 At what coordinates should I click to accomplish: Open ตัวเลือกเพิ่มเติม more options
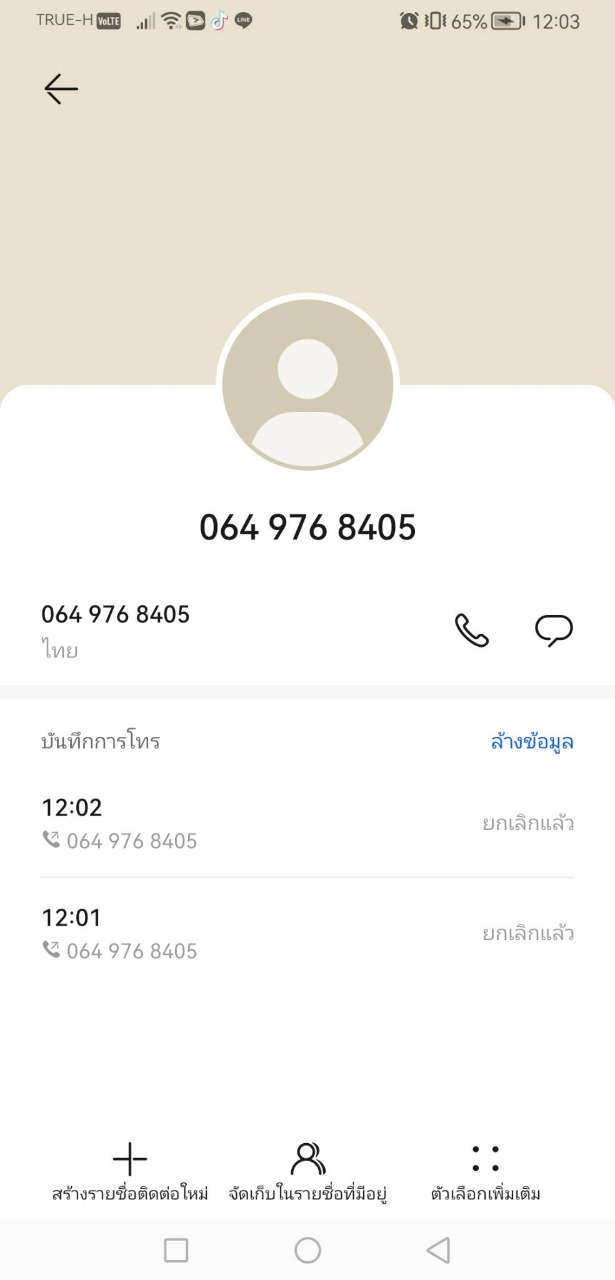click(x=486, y=1172)
